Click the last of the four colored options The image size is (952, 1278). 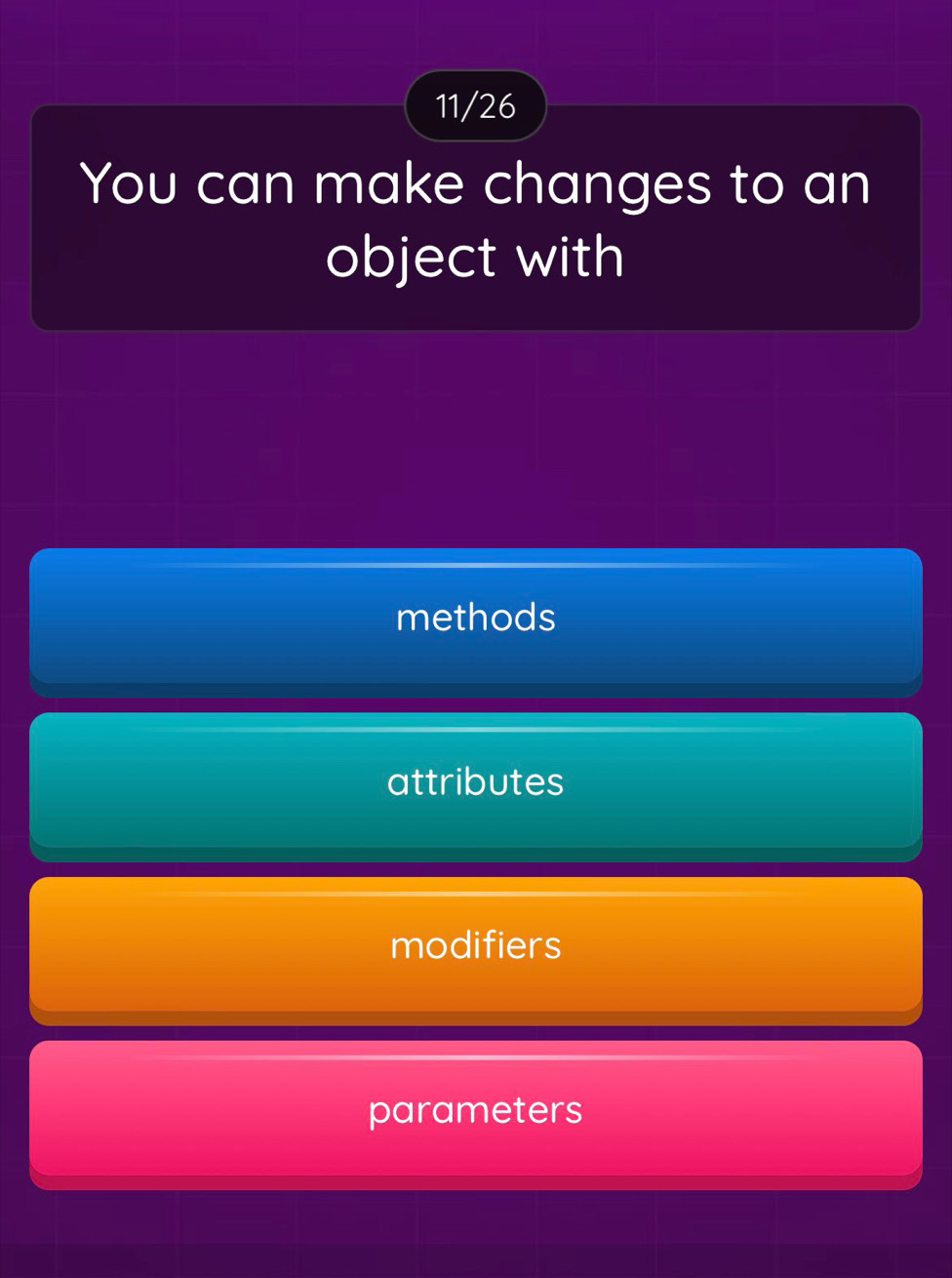(x=476, y=1110)
